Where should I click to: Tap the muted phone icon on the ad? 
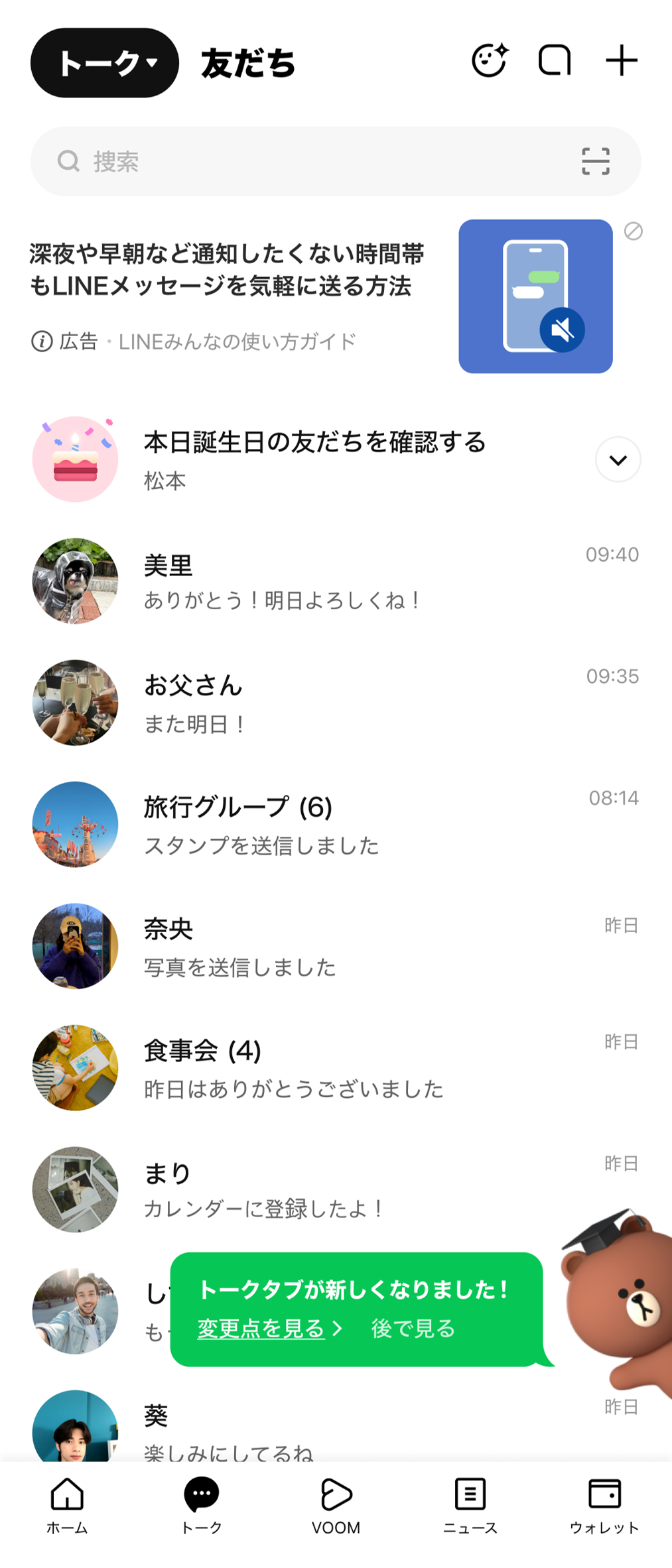coord(563,330)
